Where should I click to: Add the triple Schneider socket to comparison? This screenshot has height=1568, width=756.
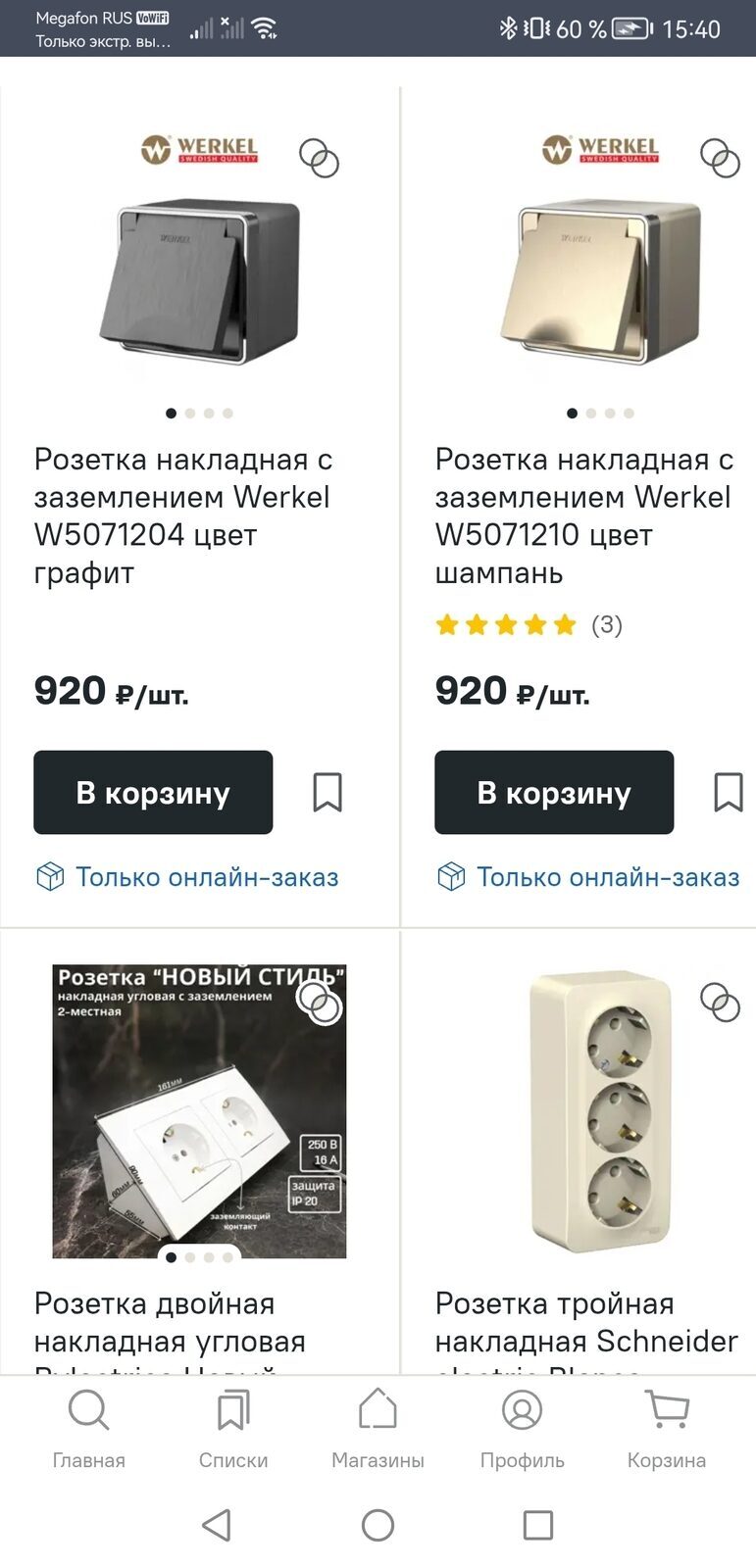point(720,1003)
